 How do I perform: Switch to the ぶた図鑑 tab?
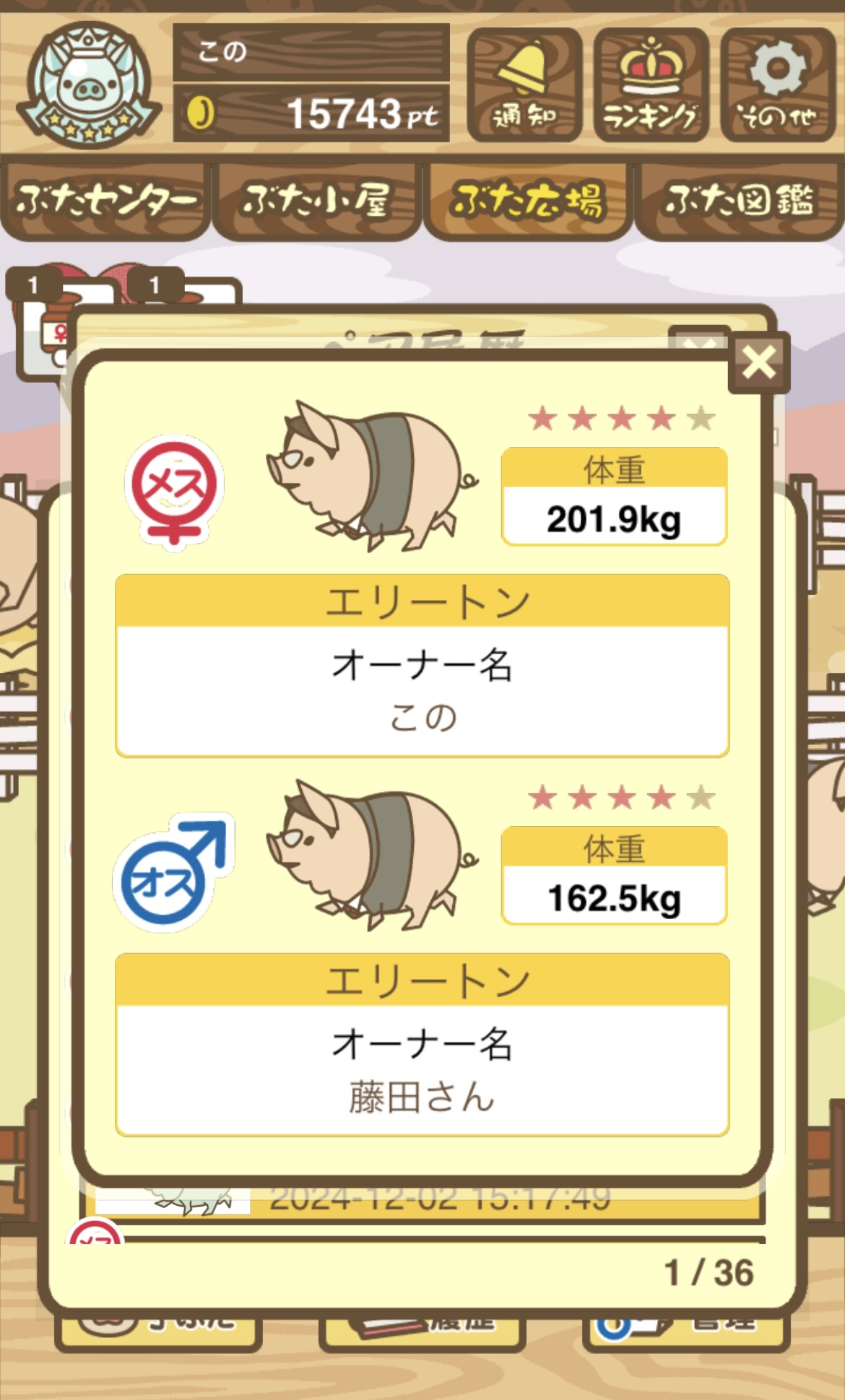739,200
